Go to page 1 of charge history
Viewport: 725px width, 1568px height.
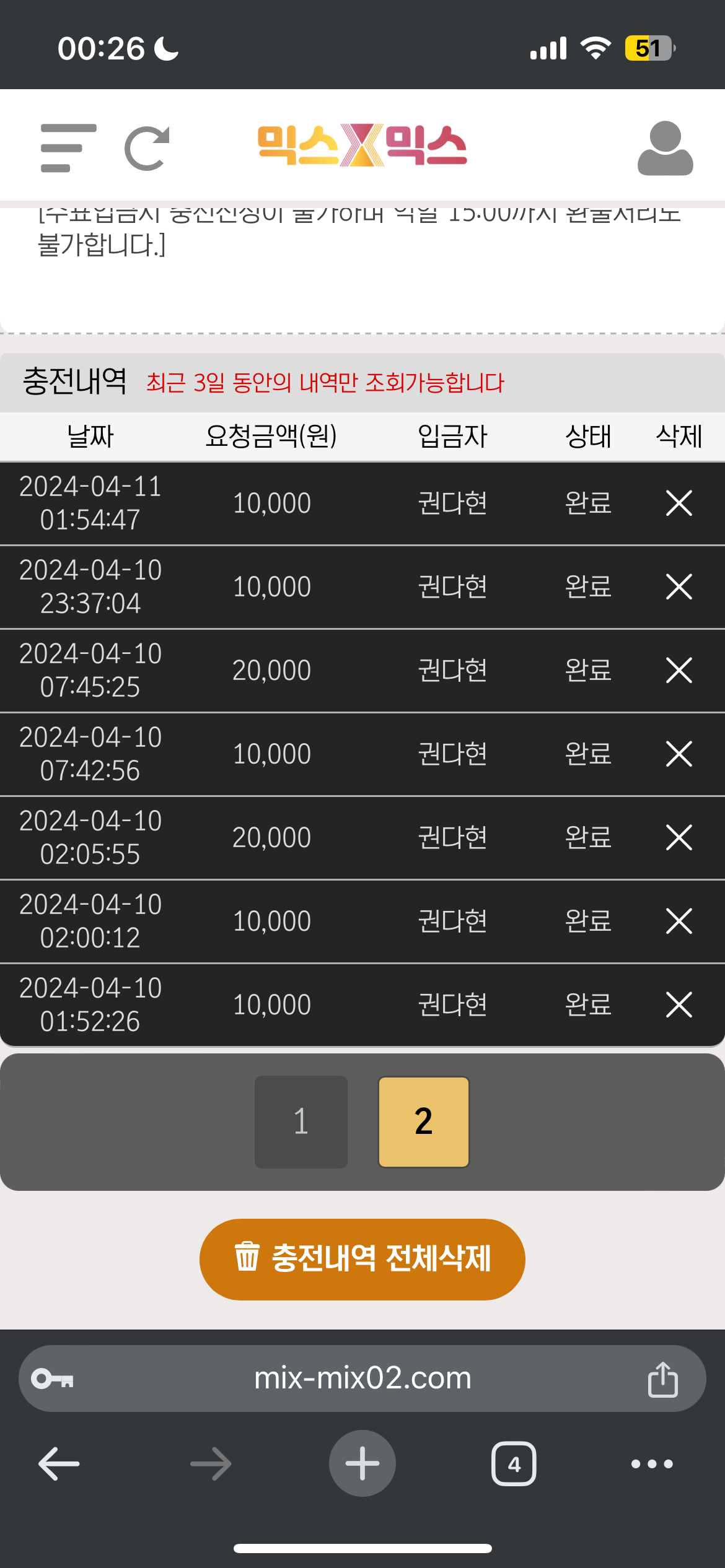point(301,1122)
